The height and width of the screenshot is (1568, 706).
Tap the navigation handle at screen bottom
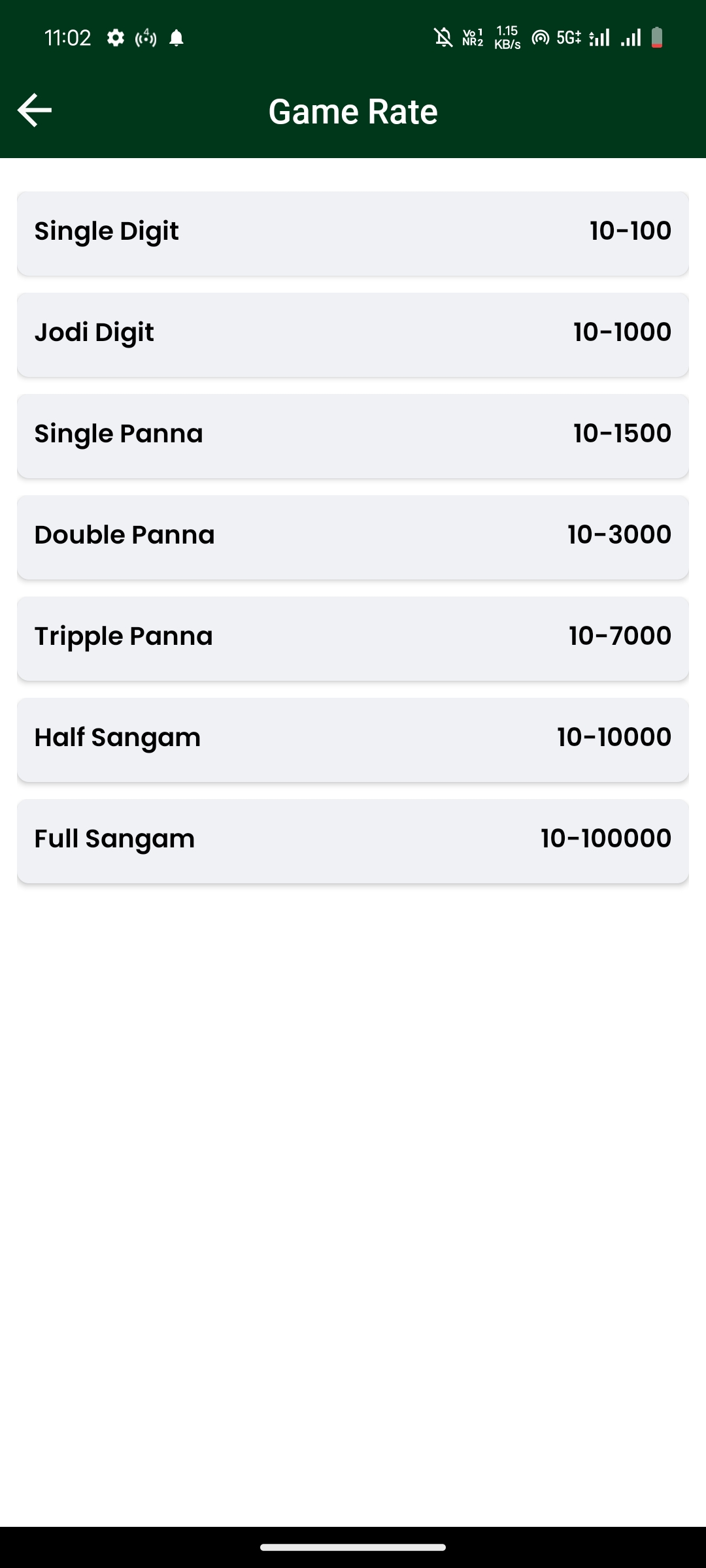click(x=353, y=1548)
